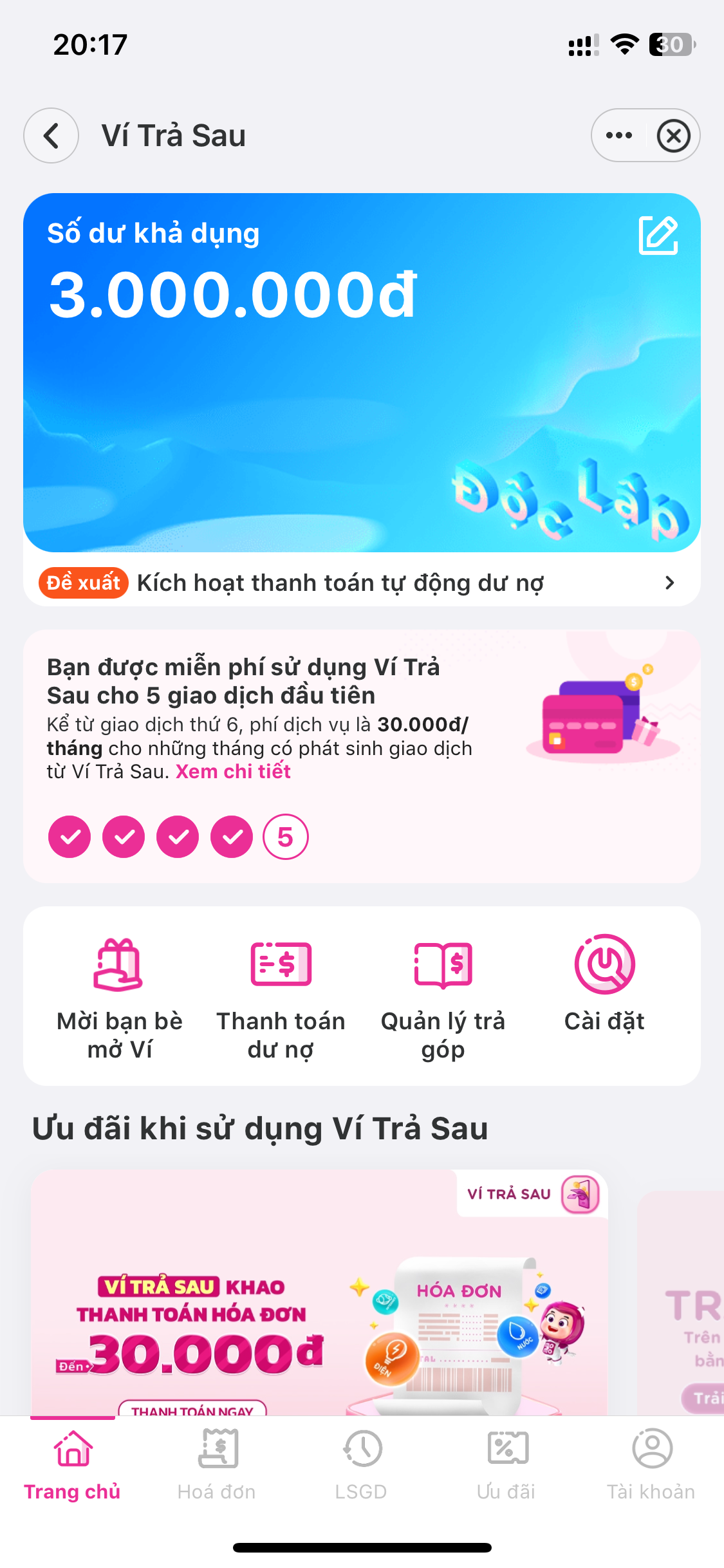Close the Ví Trả Sau mini app
This screenshot has width=724, height=1568.
[673, 136]
